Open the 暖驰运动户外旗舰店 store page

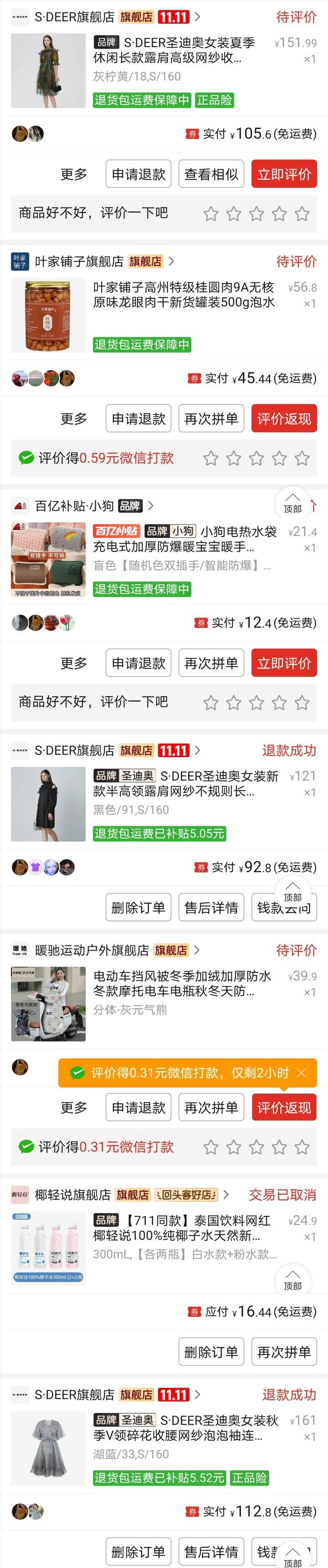click(92, 950)
